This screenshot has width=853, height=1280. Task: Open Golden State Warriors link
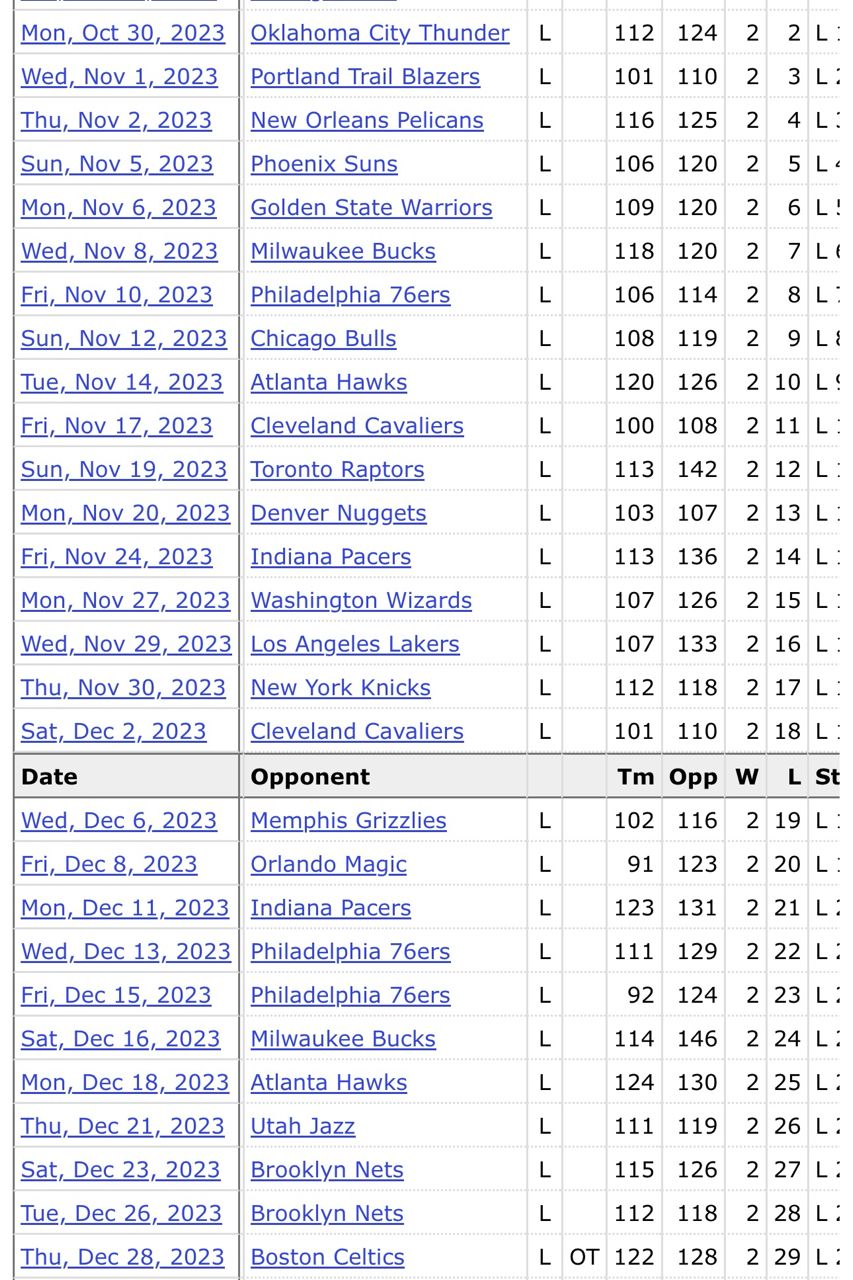pos(371,208)
